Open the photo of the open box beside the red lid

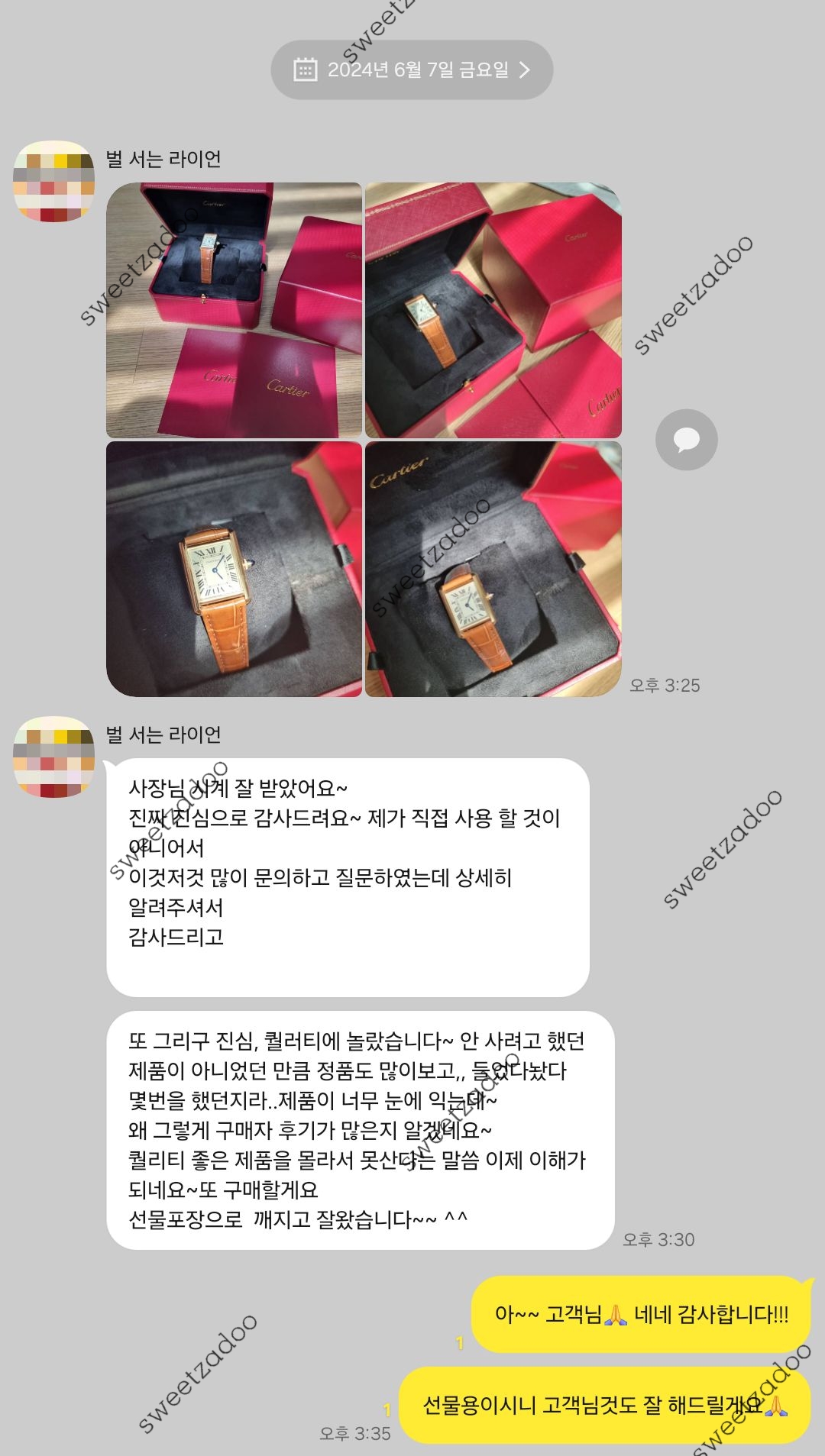(493, 310)
